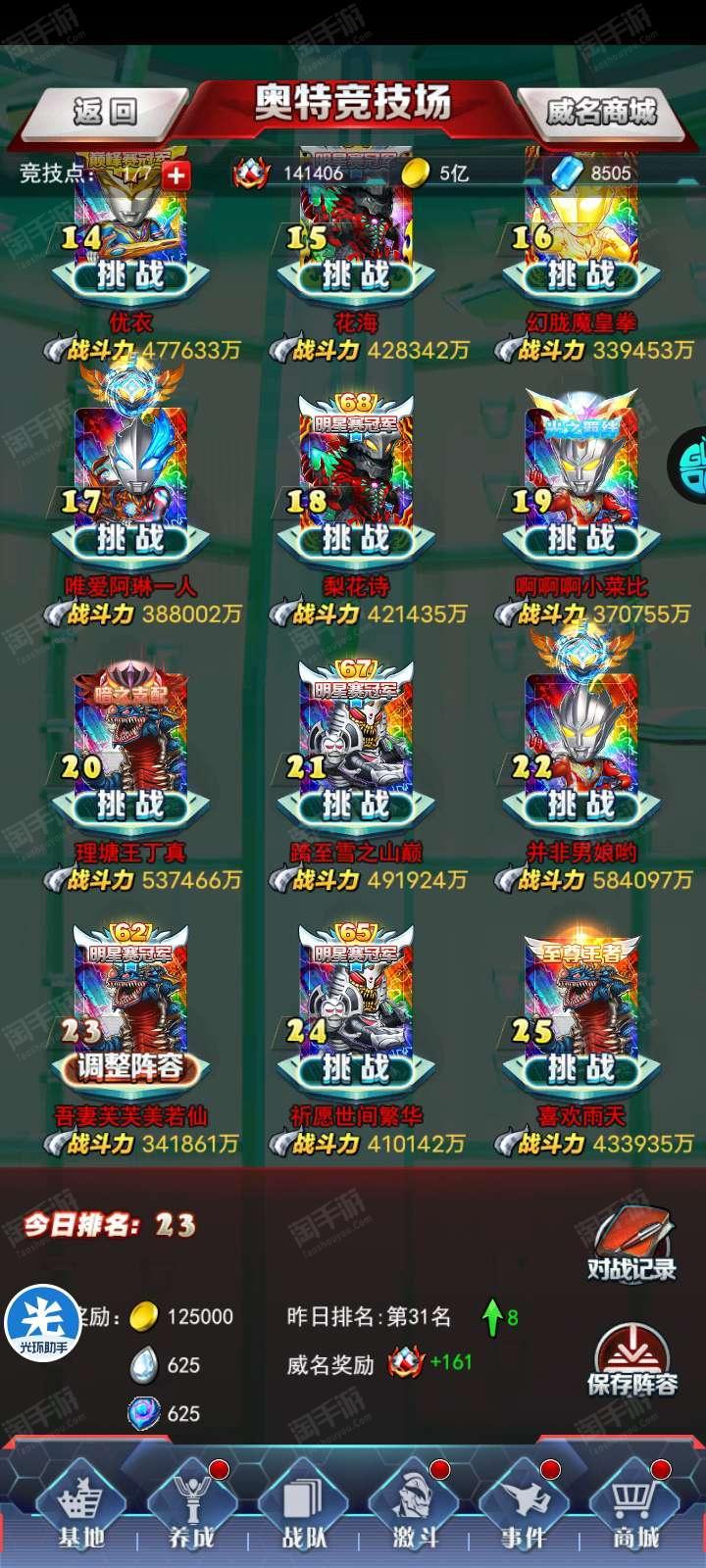Switch to the 养成 tab
This screenshot has height=1568, width=706.
click(x=191, y=1509)
